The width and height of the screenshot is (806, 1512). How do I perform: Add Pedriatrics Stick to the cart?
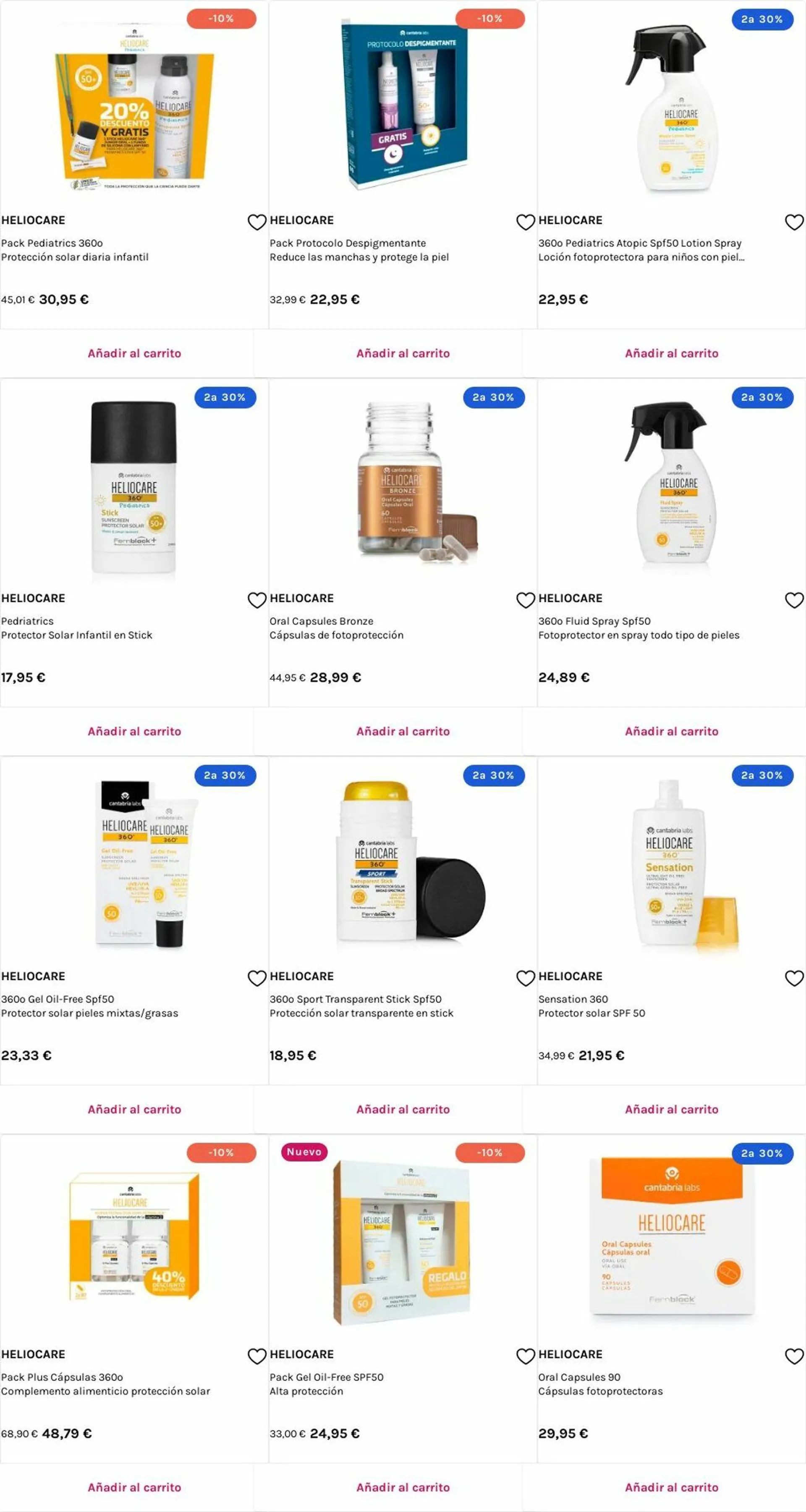coord(134,731)
